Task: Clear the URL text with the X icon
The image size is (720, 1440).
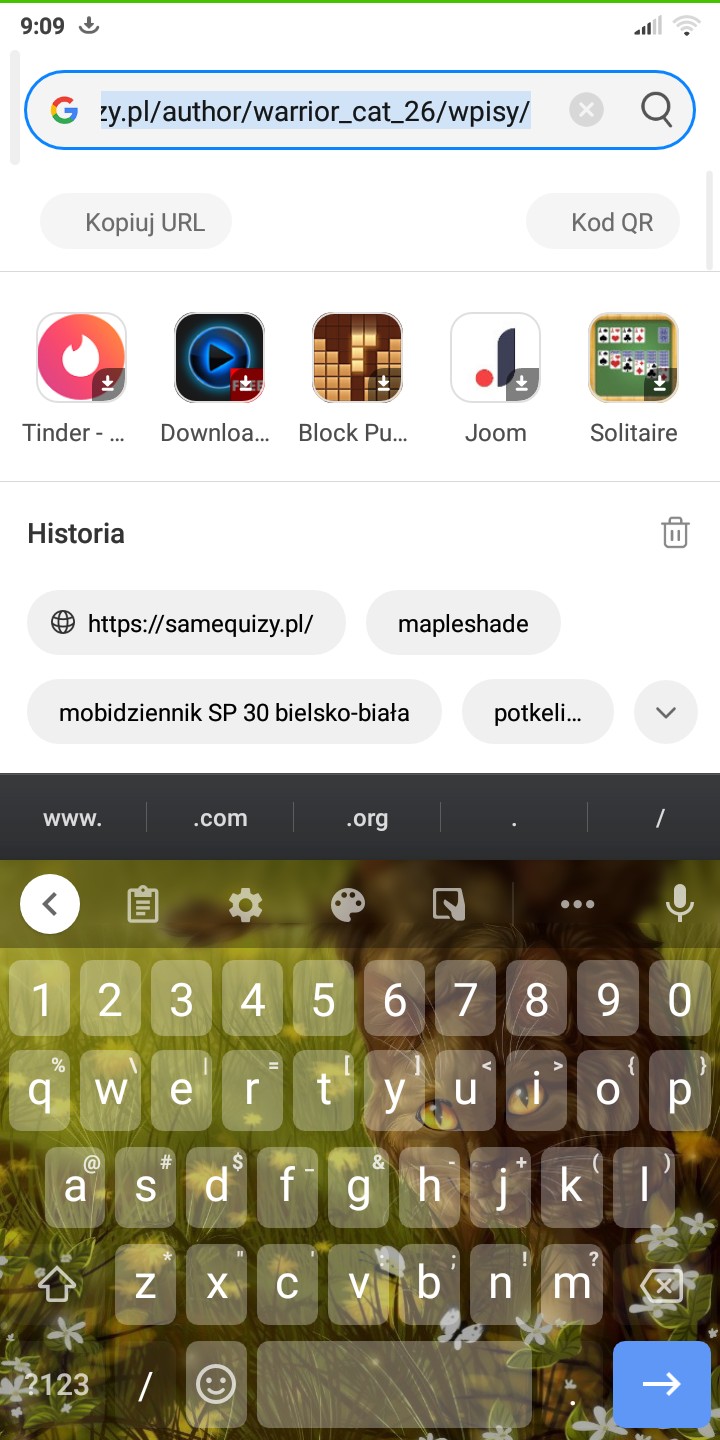Action: coord(587,110)
